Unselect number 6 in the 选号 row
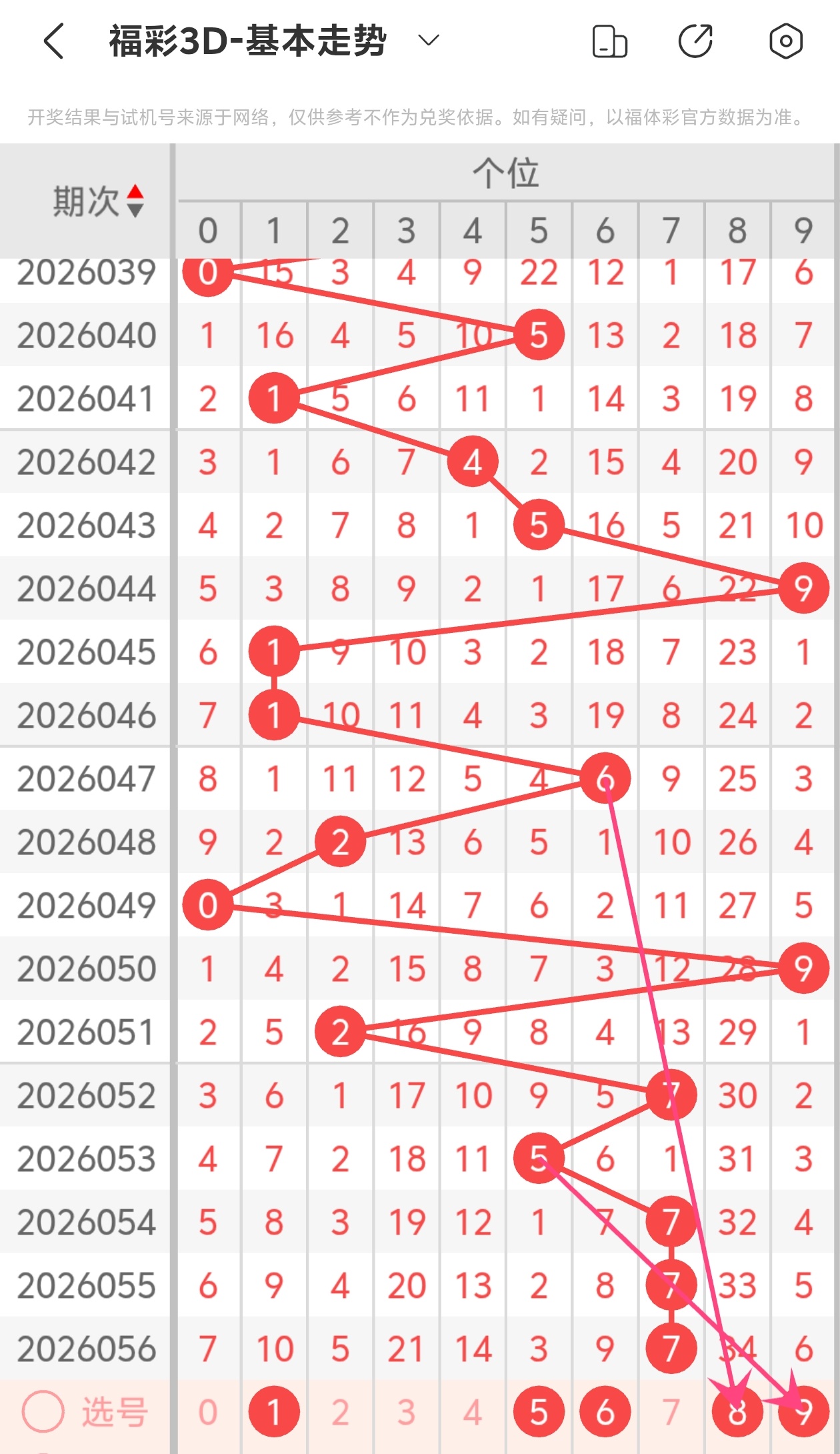 click(605, 1412)
